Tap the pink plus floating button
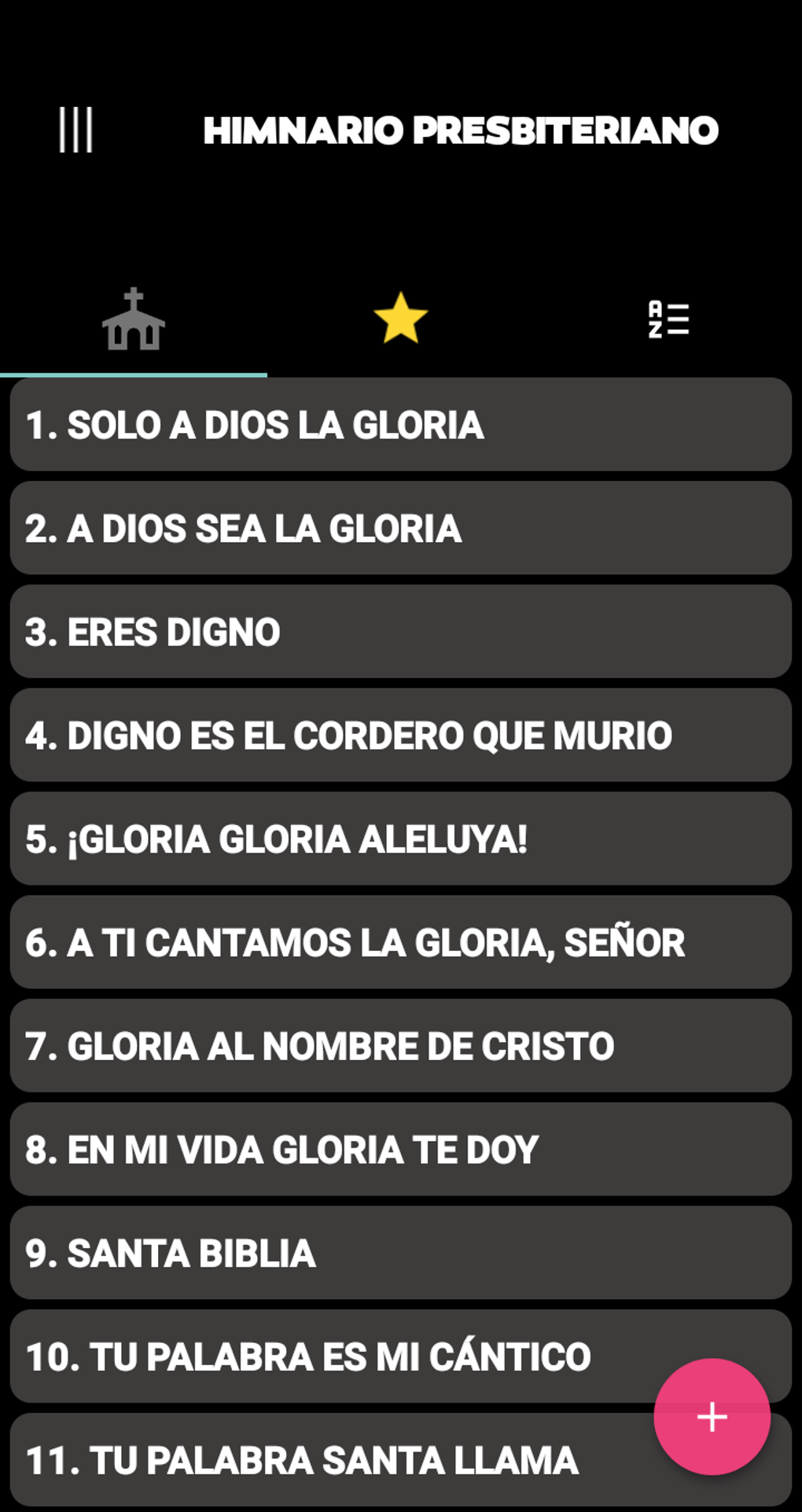 [x=712, y=1416]
